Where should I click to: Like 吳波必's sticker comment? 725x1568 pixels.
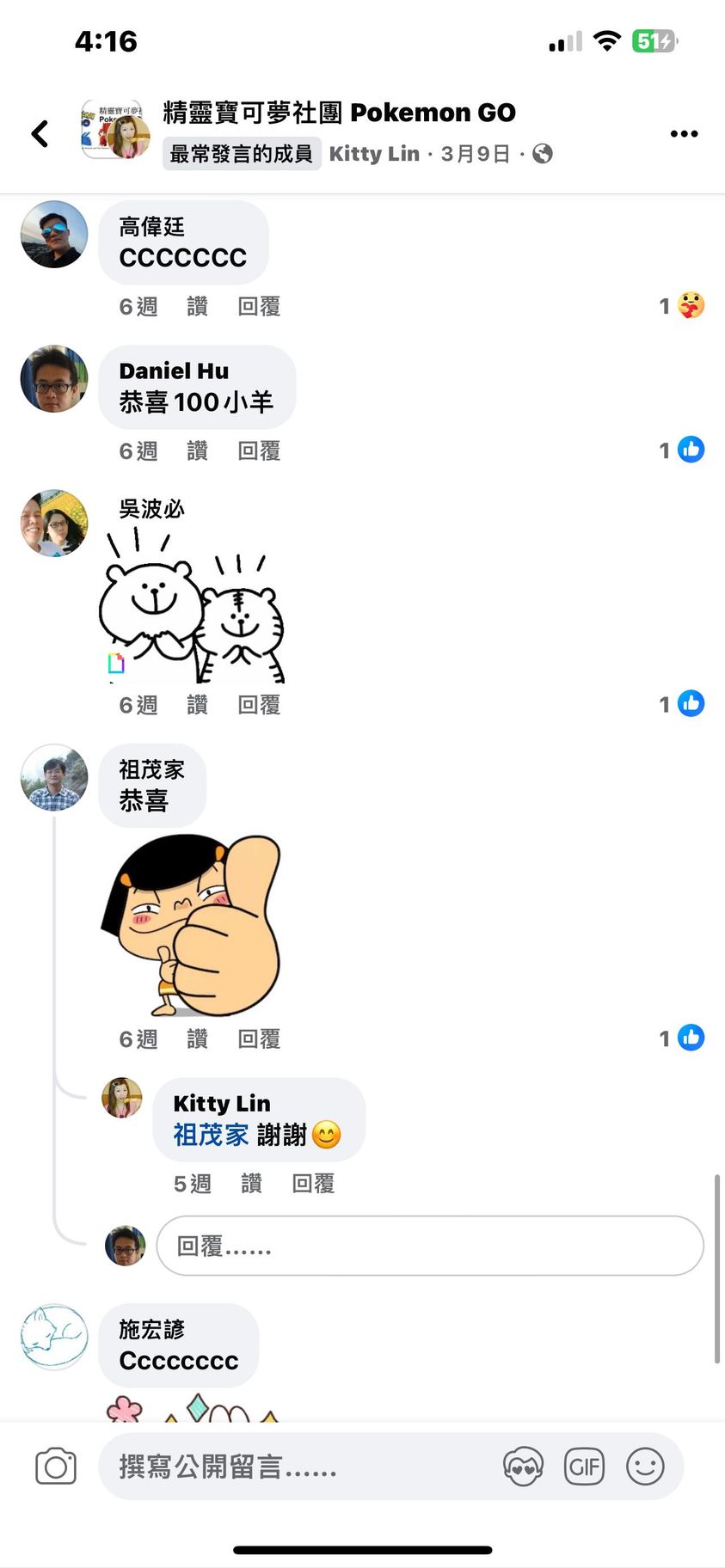click(x=197, y=706)
